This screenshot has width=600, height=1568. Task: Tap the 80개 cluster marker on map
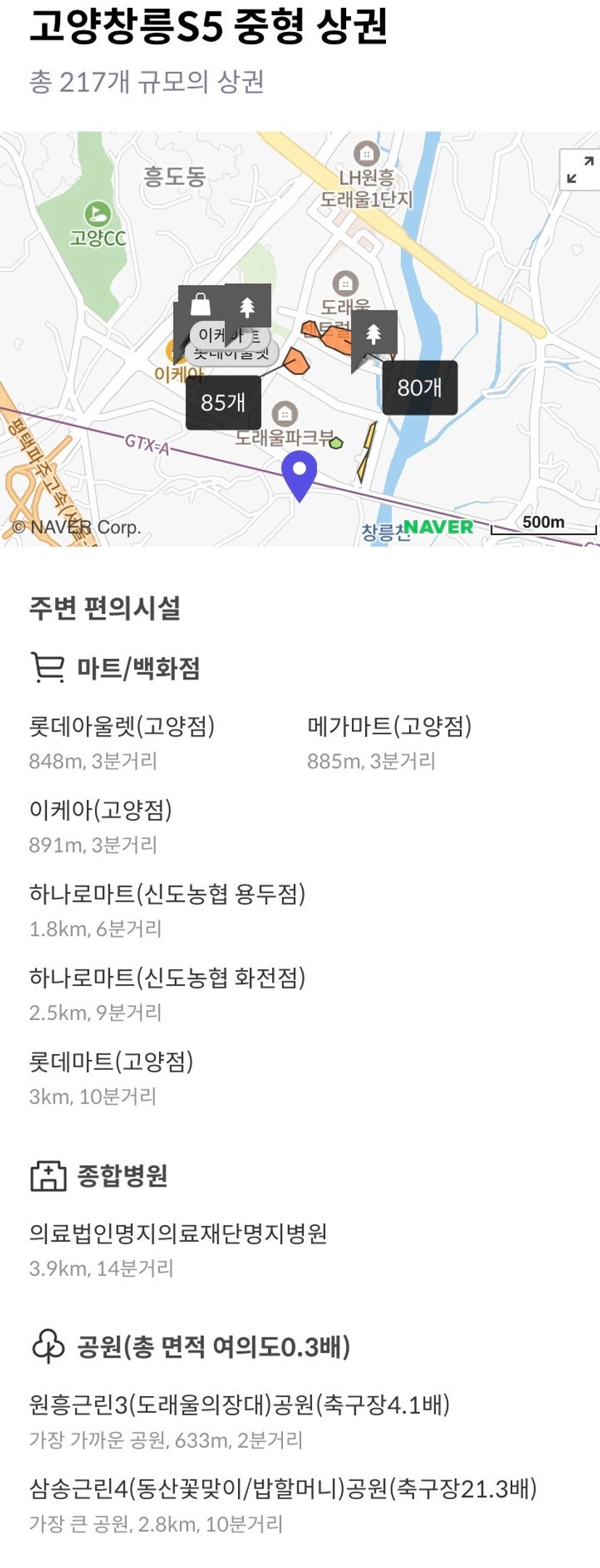click(419, 388)
